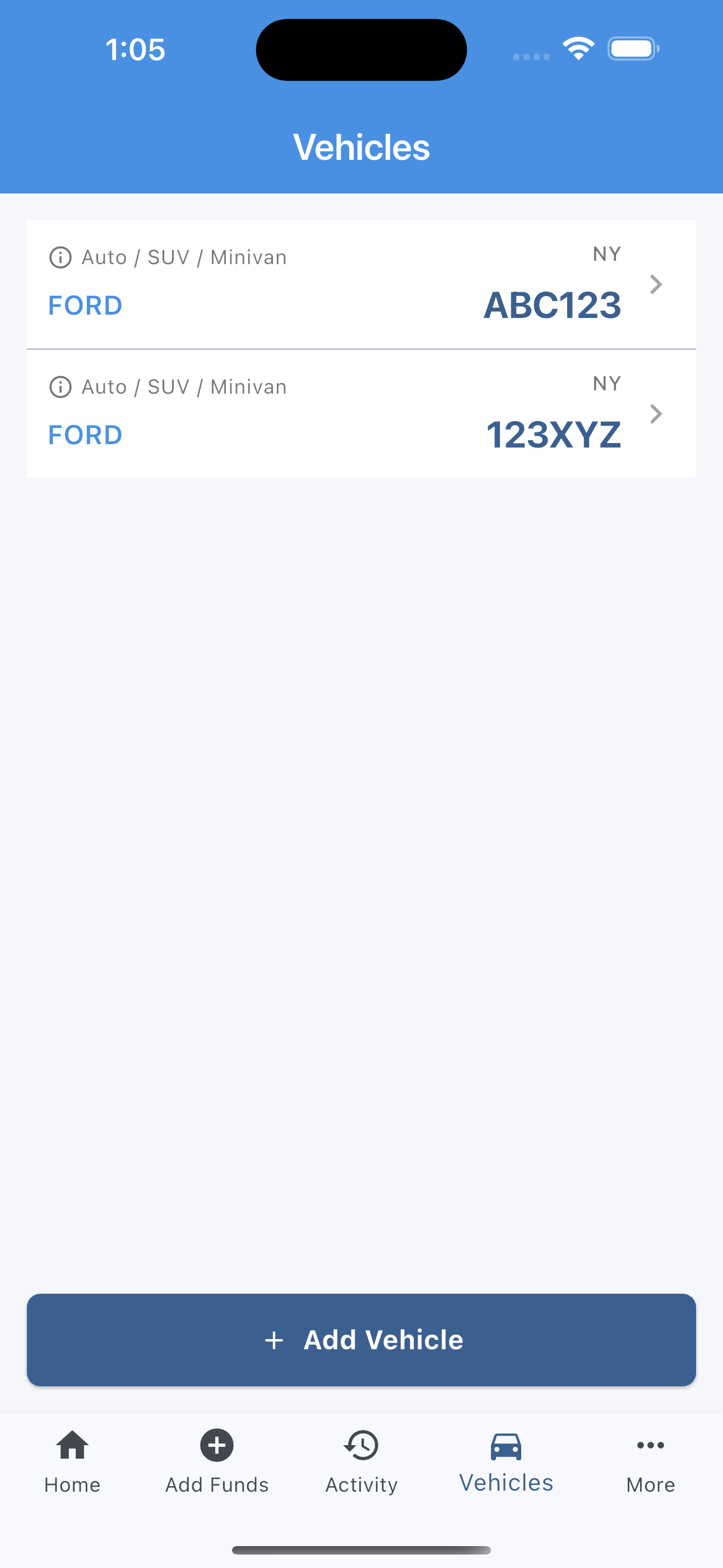The height and width of the screenshot is (1568, 723).
Task: Tap the info icon on the 123XYZ vehicle
Action: (61, 387)
